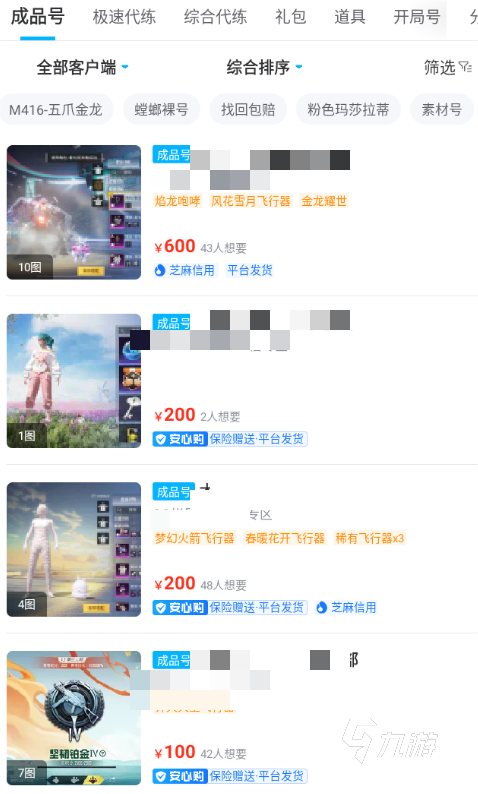The width and height of the screenshot is (478, 794).
Task: Select the 开局号 tab
Action: tap(417, 17)
